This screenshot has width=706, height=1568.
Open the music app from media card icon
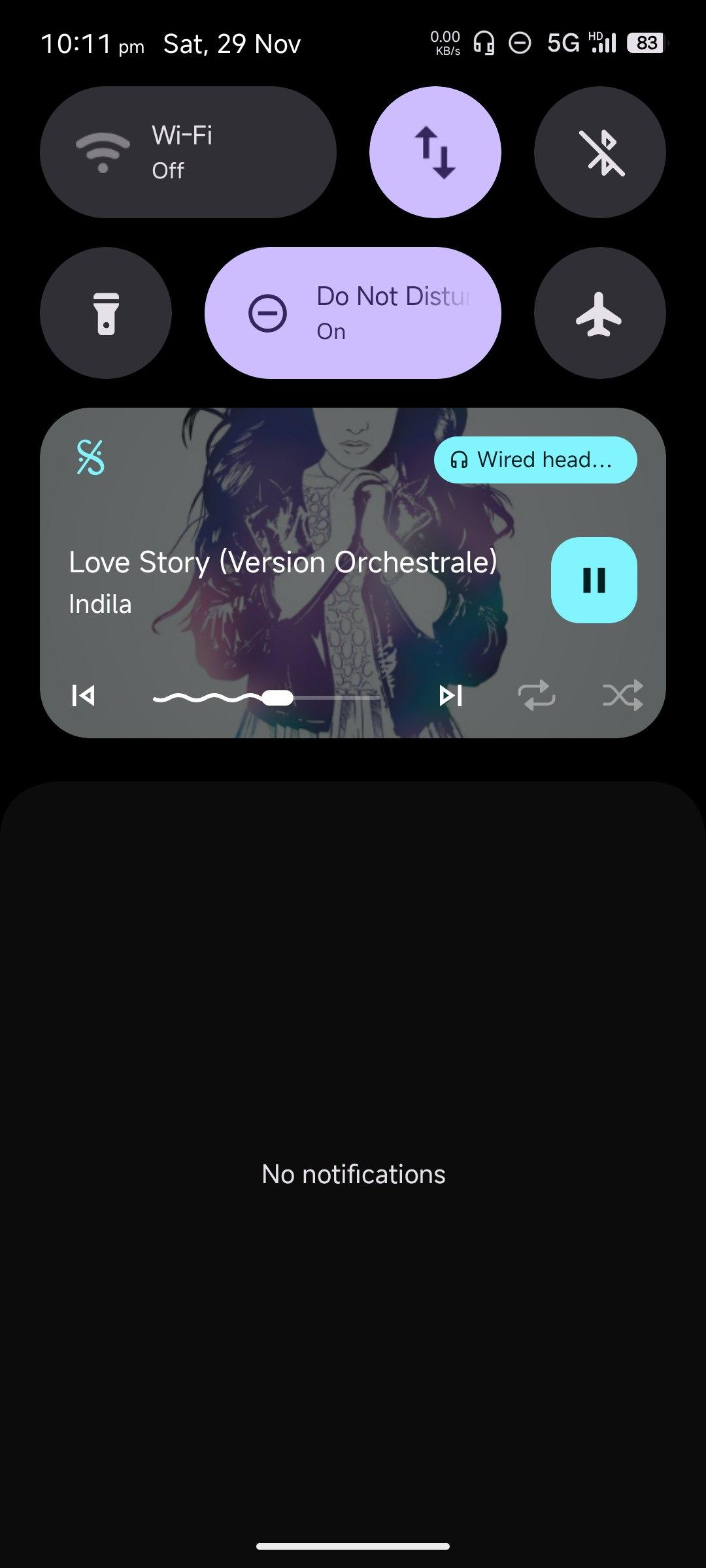[x=91, y=457]
